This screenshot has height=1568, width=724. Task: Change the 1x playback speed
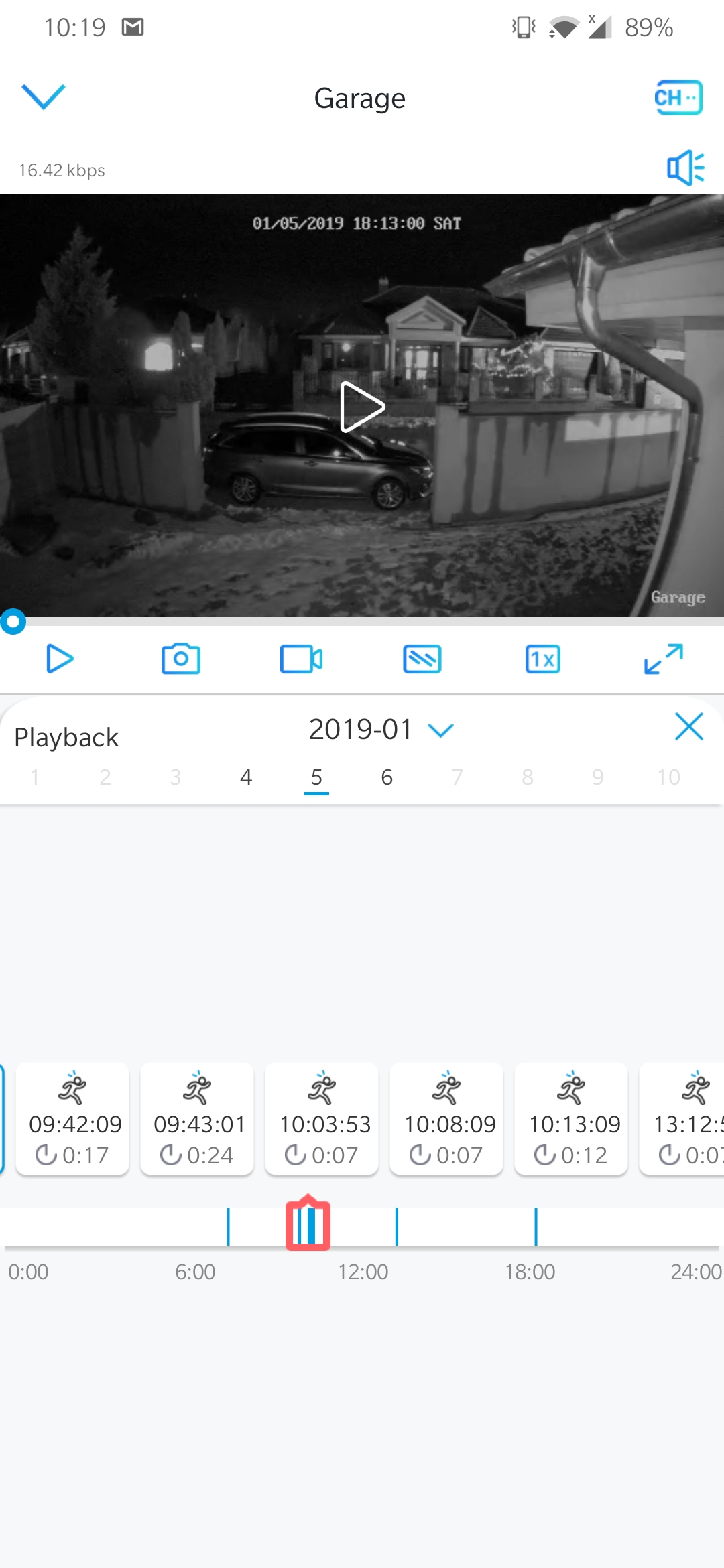click(x=543, y=659)
